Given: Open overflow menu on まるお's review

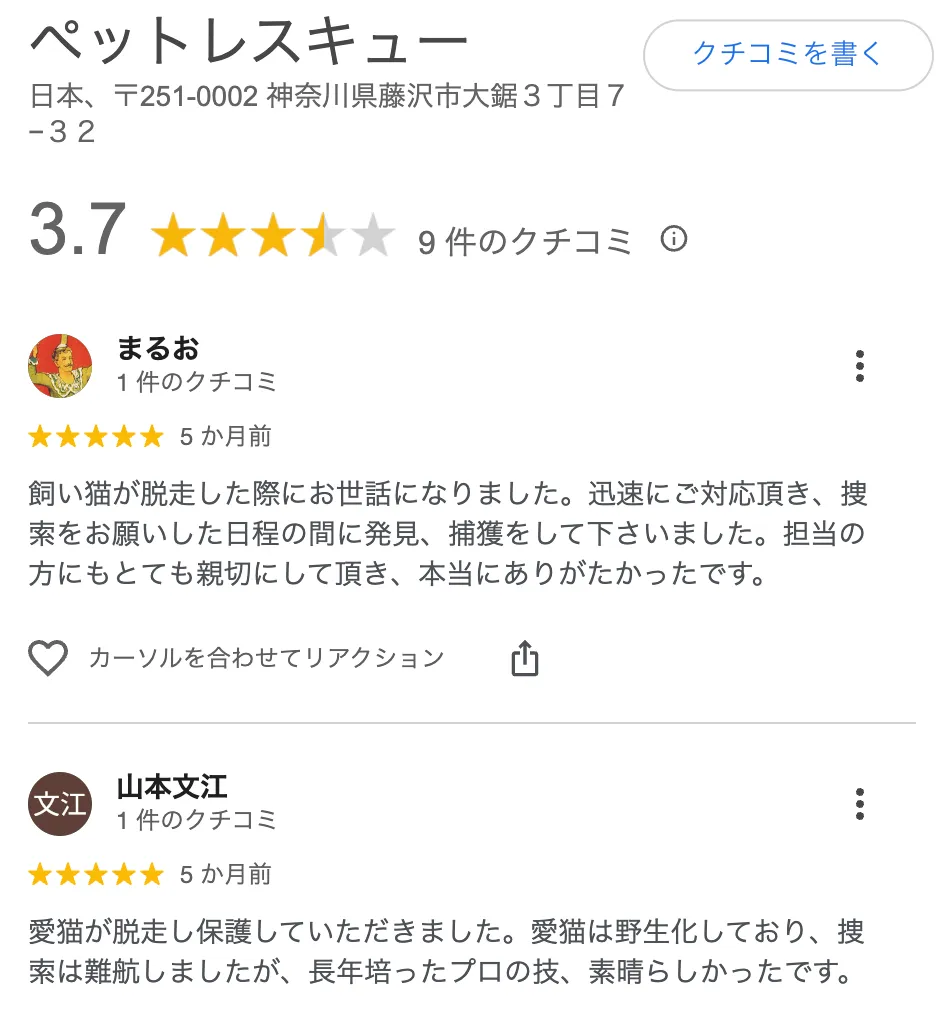Looking at the screenshot, I should (860, 367).
